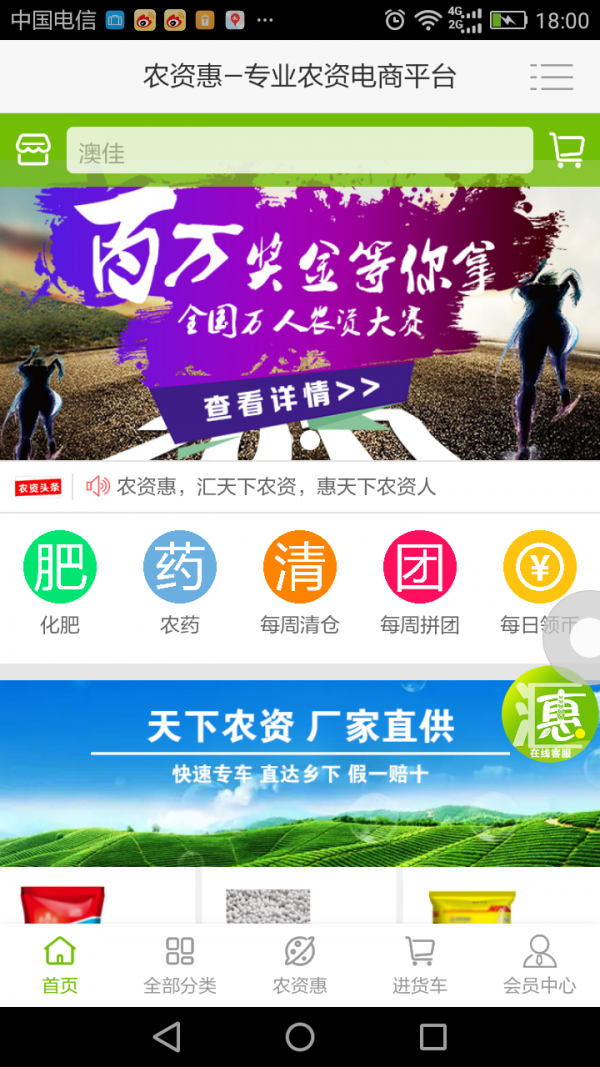Select the 首页 home tab
Viewport: 600px width, 1067px height.
(x=60, y=964)
